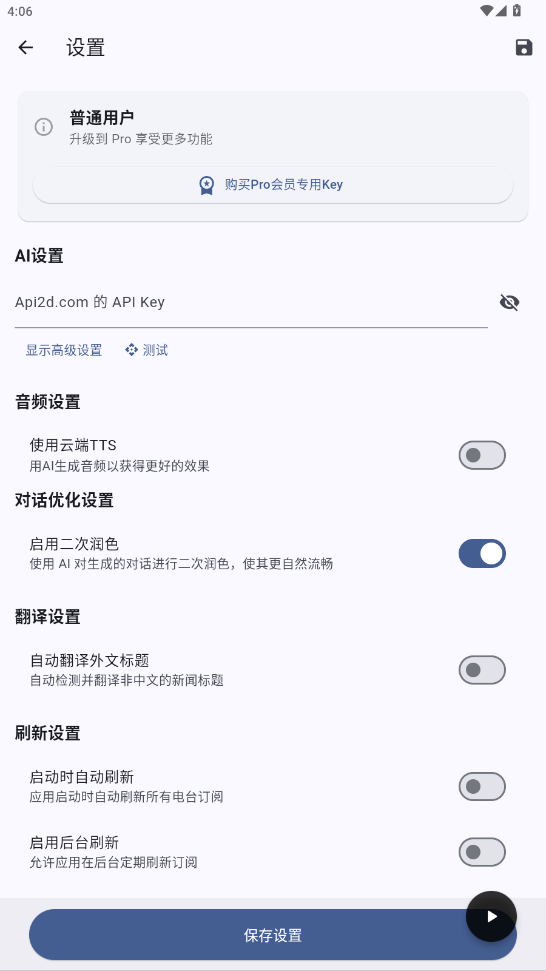Enable 启动时自动刷新 switch
Viewport: 546px width, 971px height.
point(482,786)
